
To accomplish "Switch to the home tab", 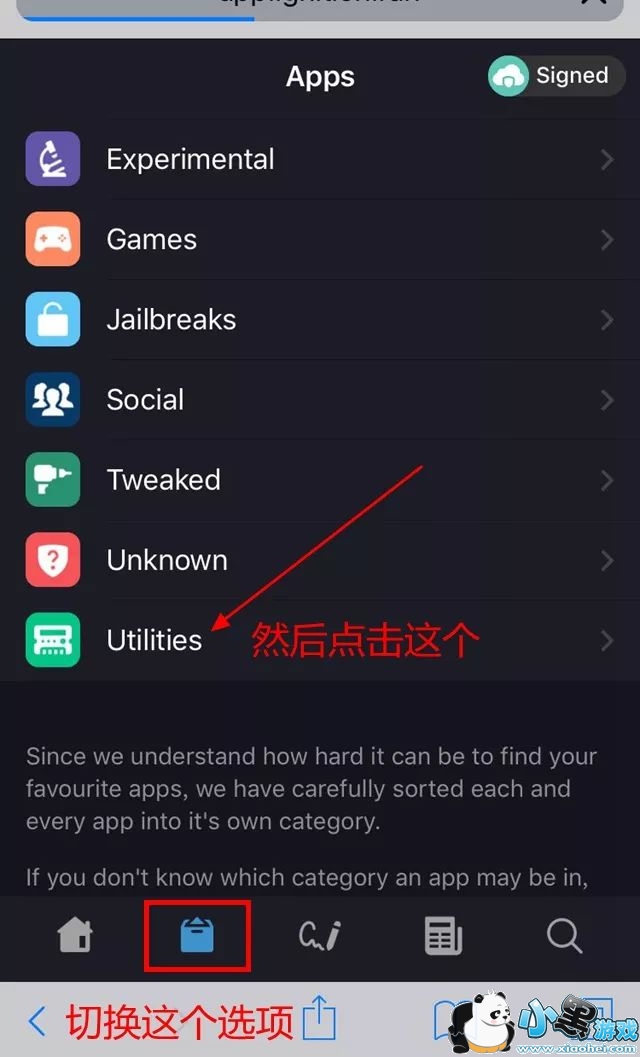I will (x=75, y=936).
